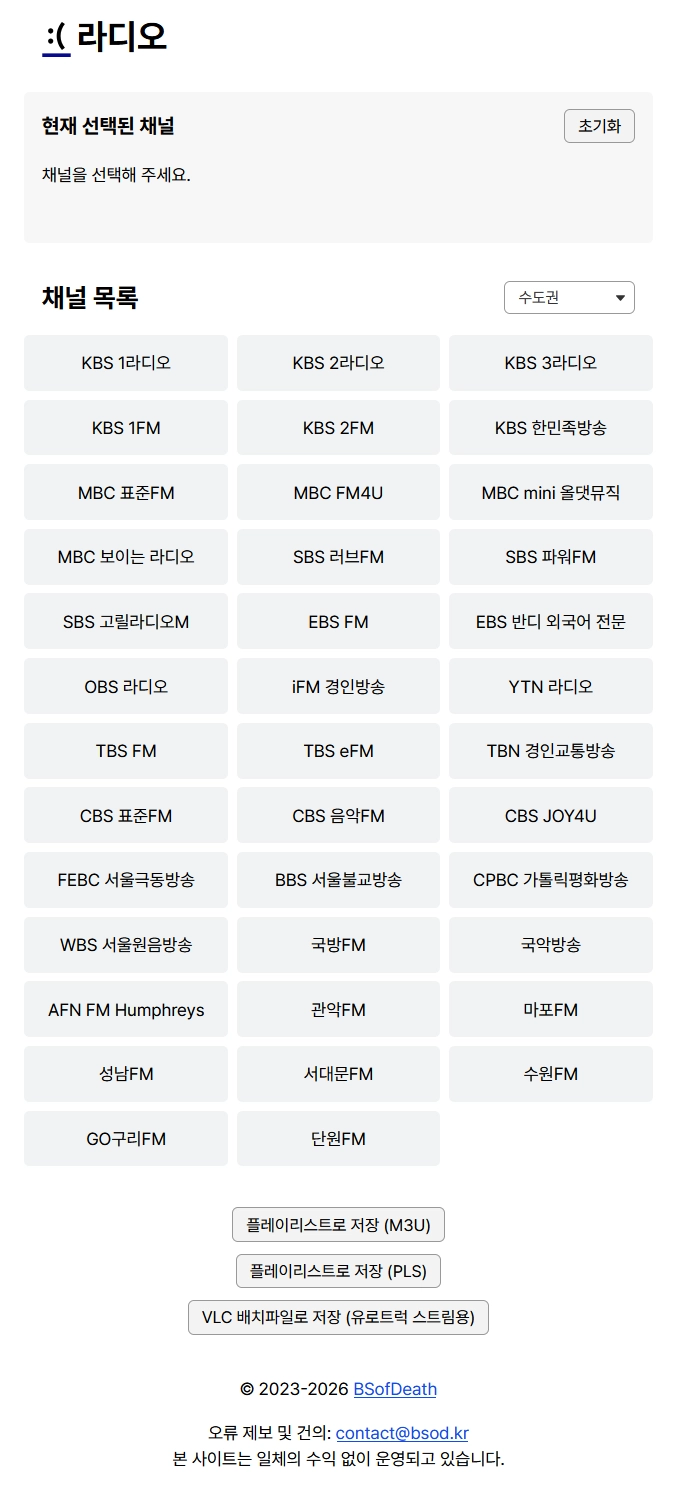
Task: Tune in to EBS FM
Action: pos(338,621)
